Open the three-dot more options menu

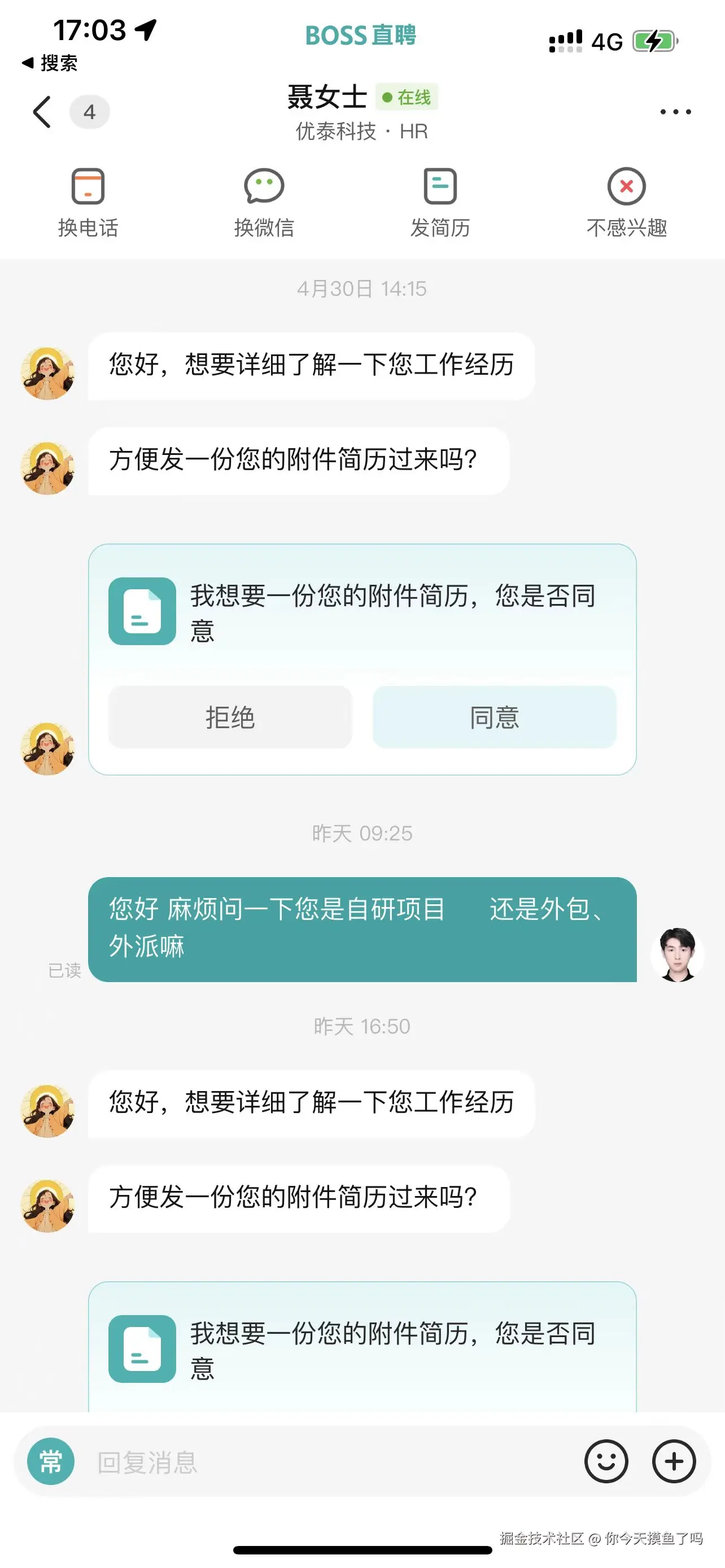676,111
